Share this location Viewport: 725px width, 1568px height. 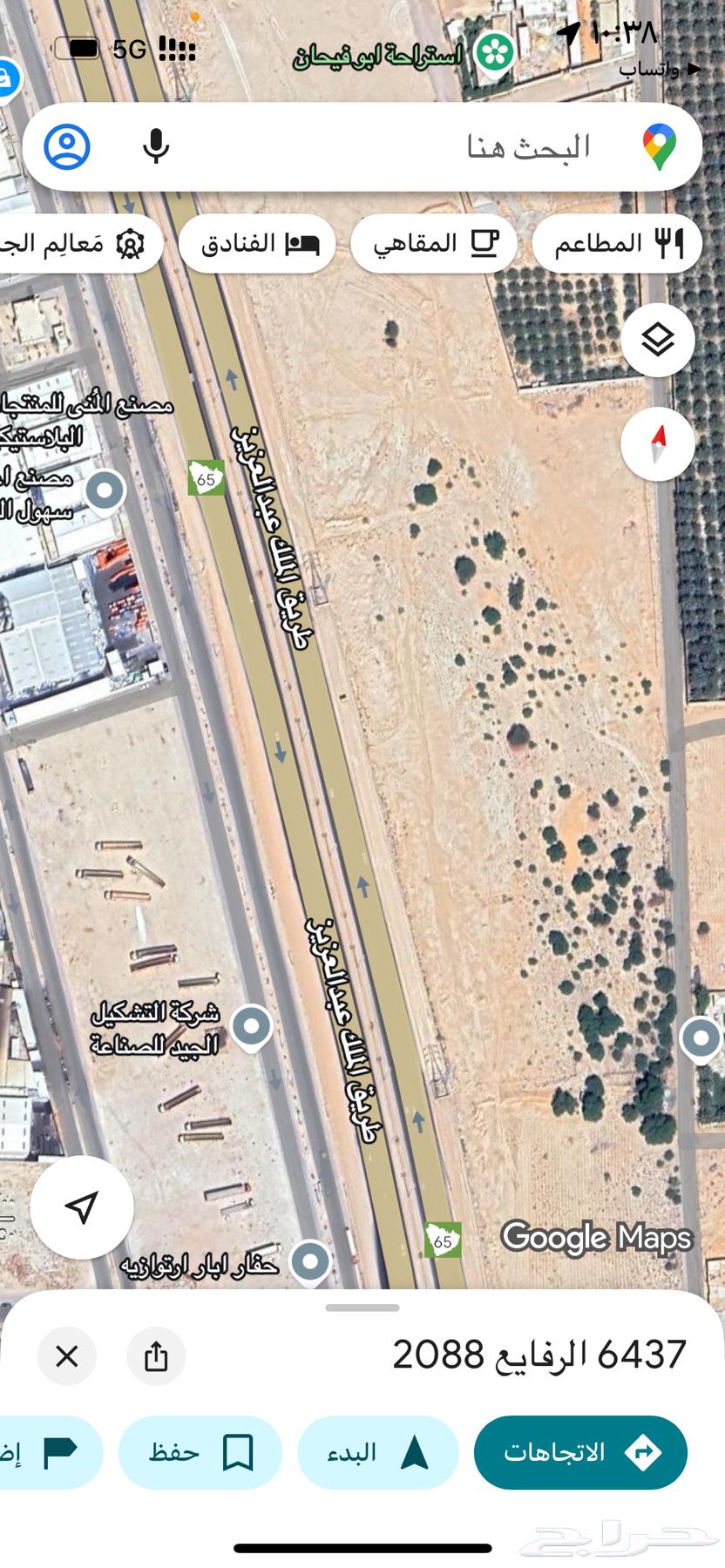tap(156, 1356)
